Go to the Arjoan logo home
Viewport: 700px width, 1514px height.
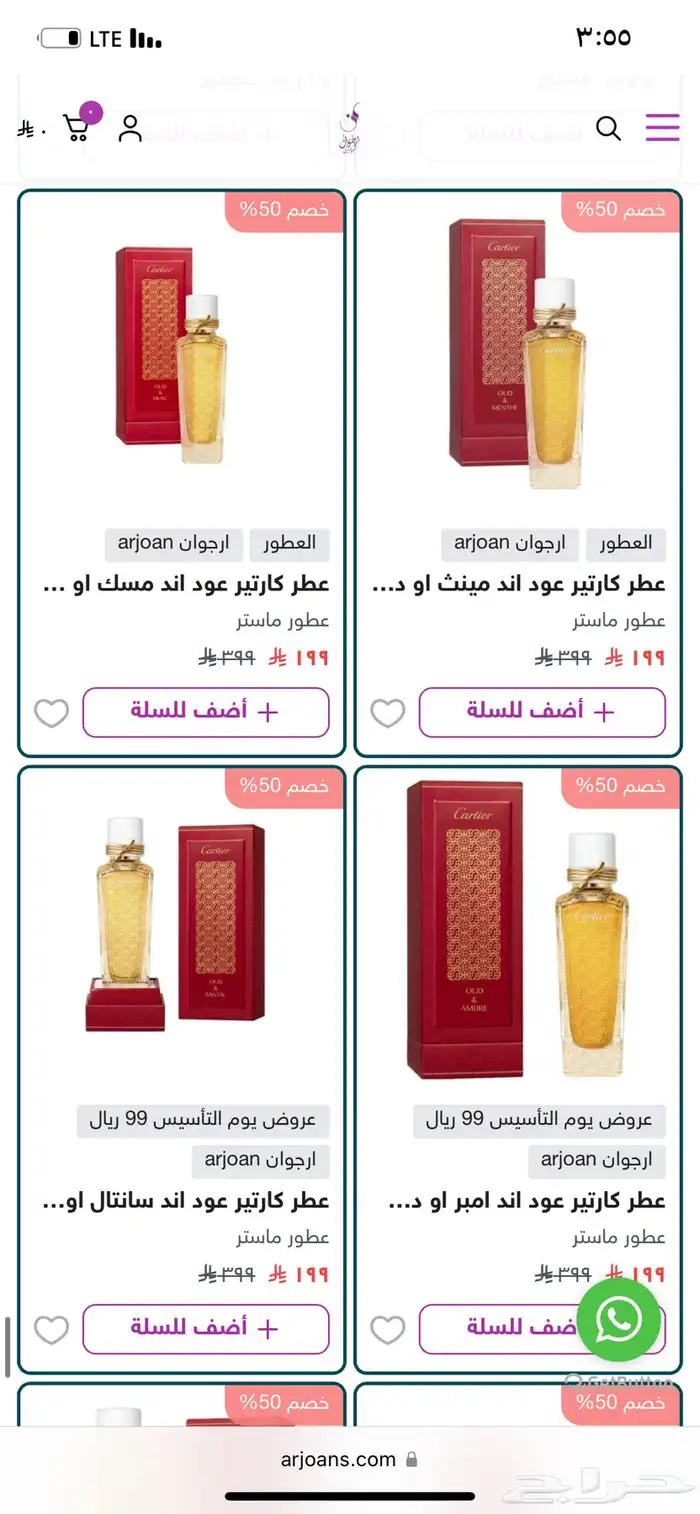349,130
